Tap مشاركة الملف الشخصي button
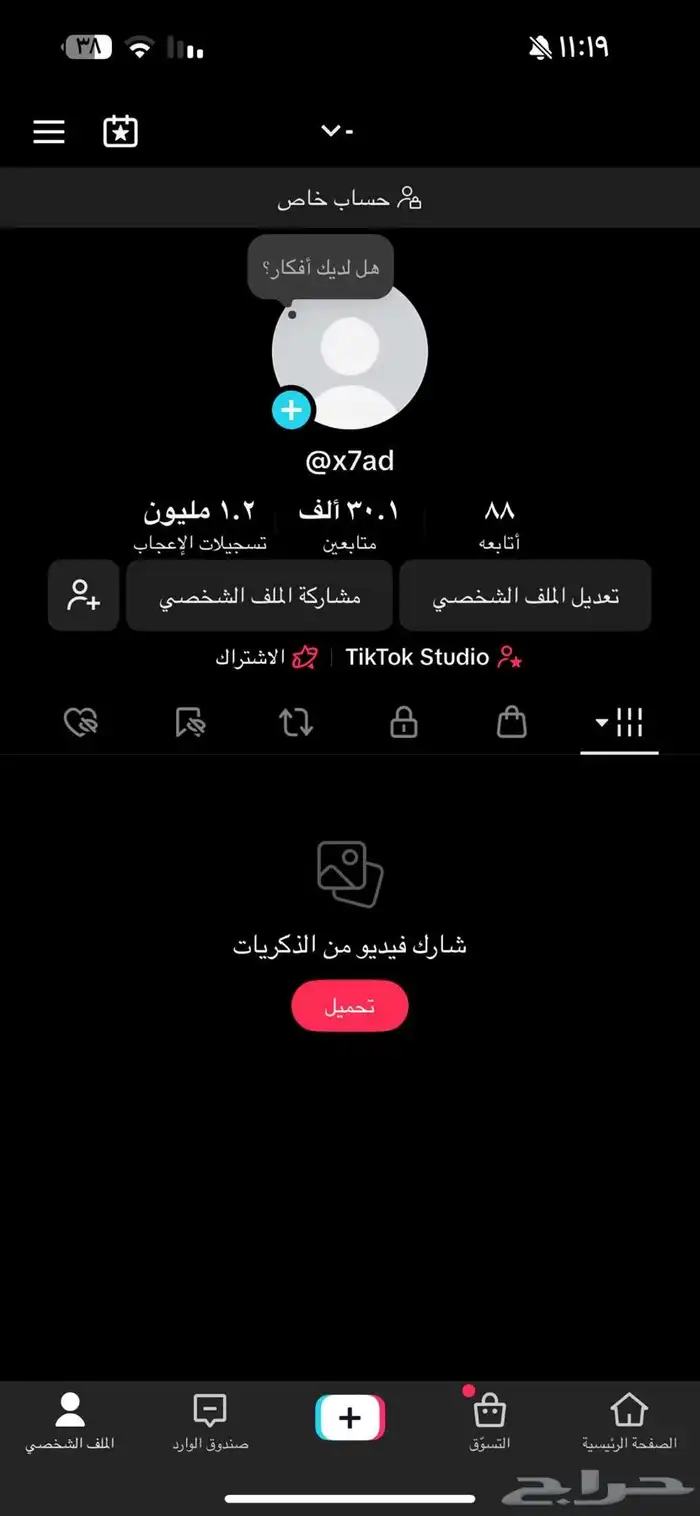 pos(259,596)
